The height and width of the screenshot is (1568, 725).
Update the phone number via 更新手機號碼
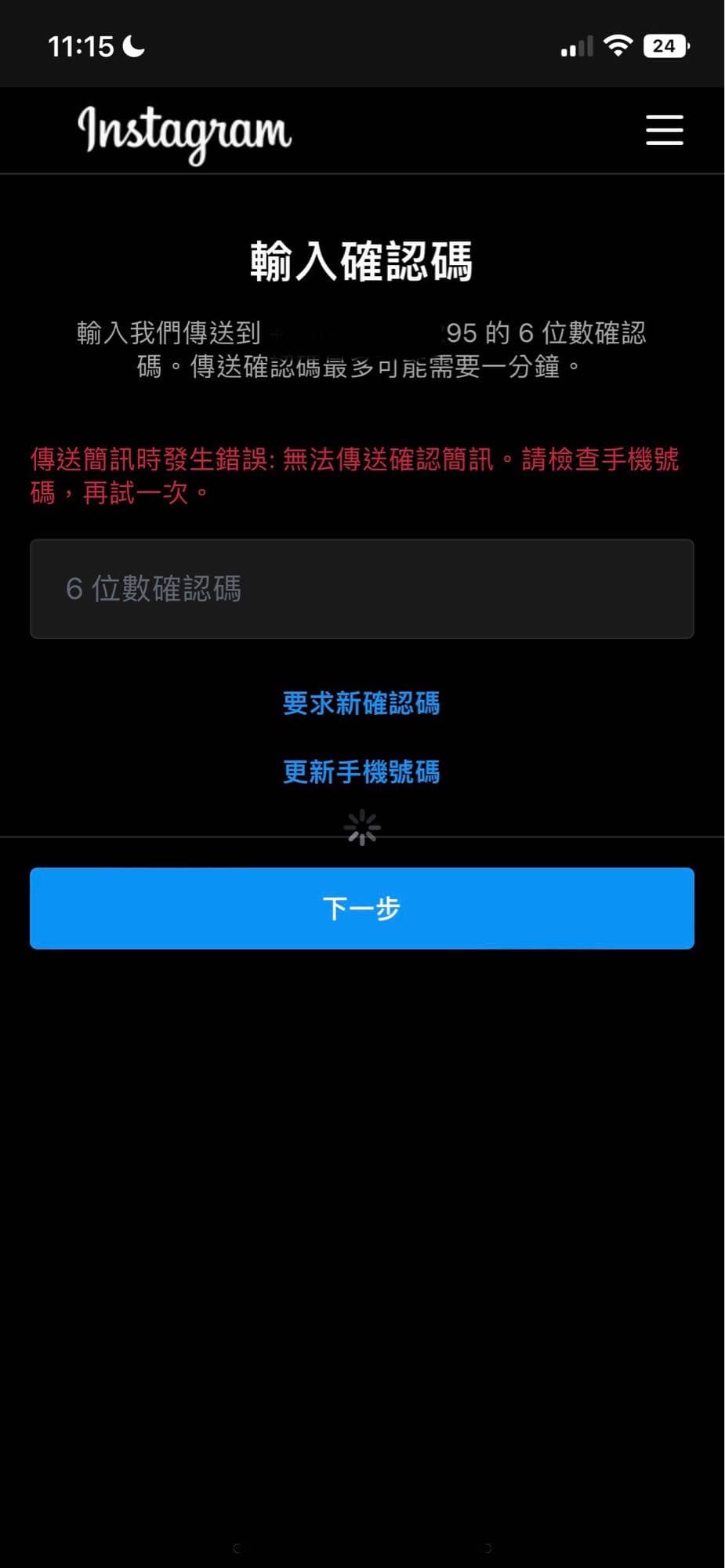pyautogui.click(x=361, y=771)
